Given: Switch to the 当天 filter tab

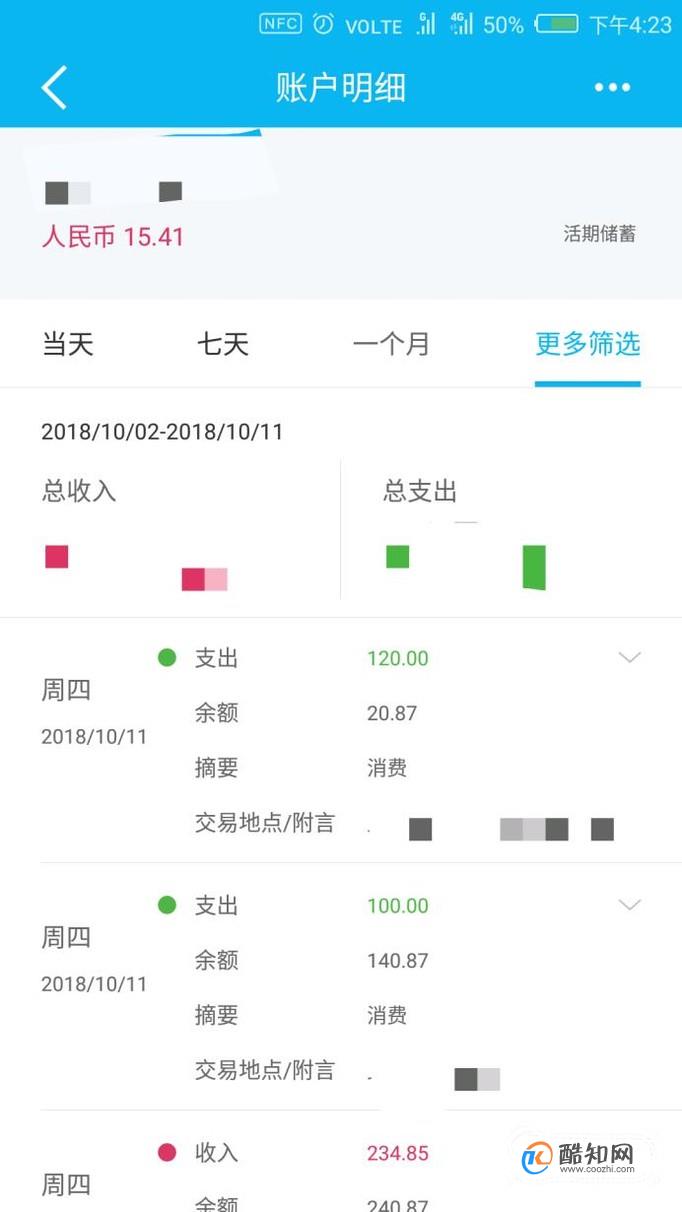Looking at the screenshot, I should tap(68, 345).
